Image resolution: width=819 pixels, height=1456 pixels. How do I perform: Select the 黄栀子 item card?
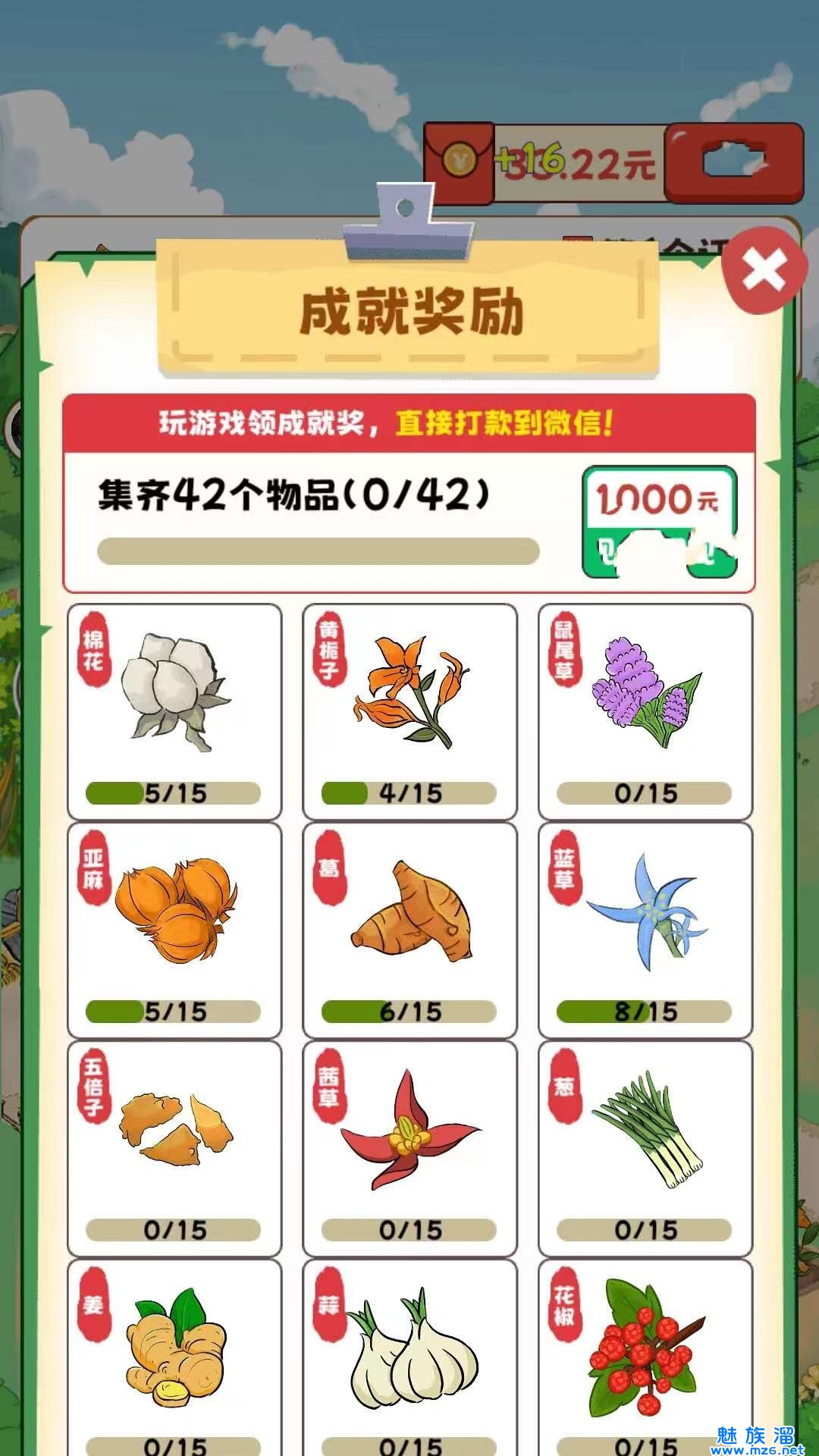pyautogui.click(x=409, y=711)
